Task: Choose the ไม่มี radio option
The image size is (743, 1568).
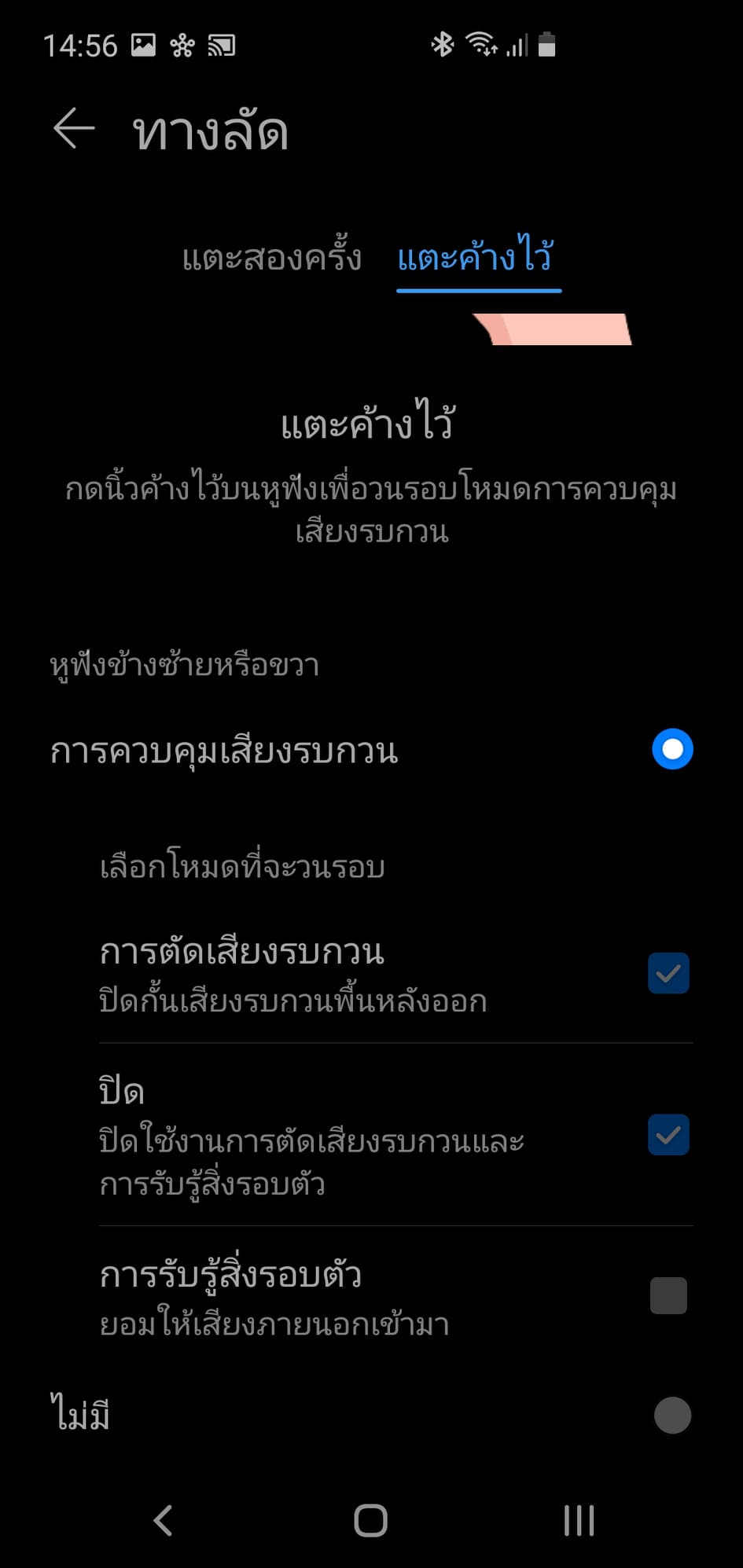Action: (x=671, y=1416)
